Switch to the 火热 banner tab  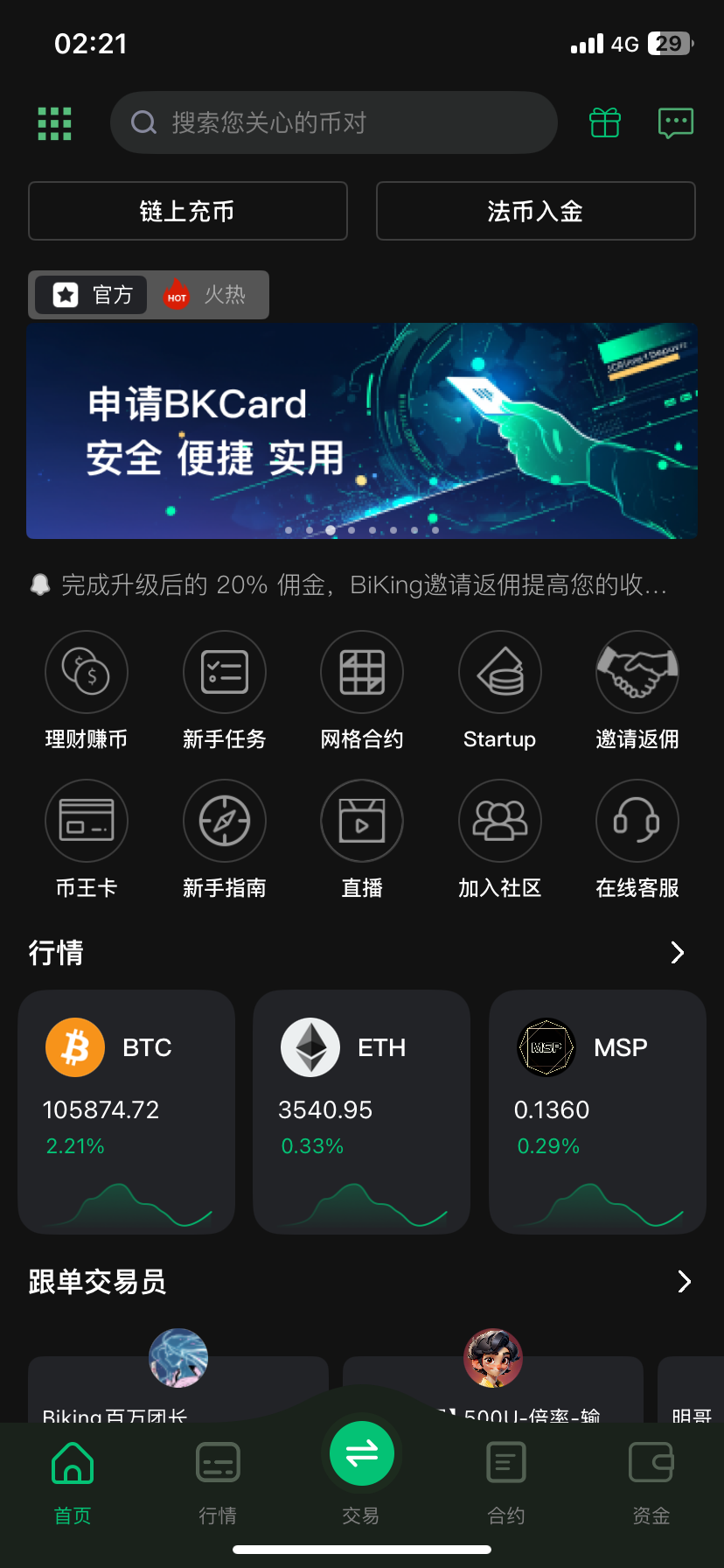[x=208, y=295]
